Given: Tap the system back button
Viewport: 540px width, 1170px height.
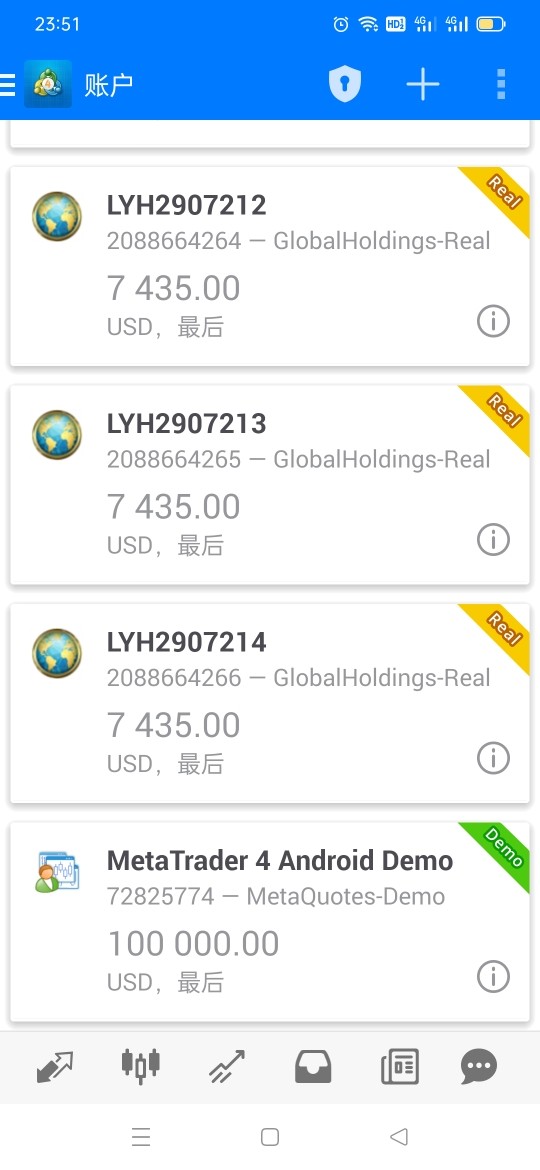Looking at the screenshot, I should (x=399, y=1136).
